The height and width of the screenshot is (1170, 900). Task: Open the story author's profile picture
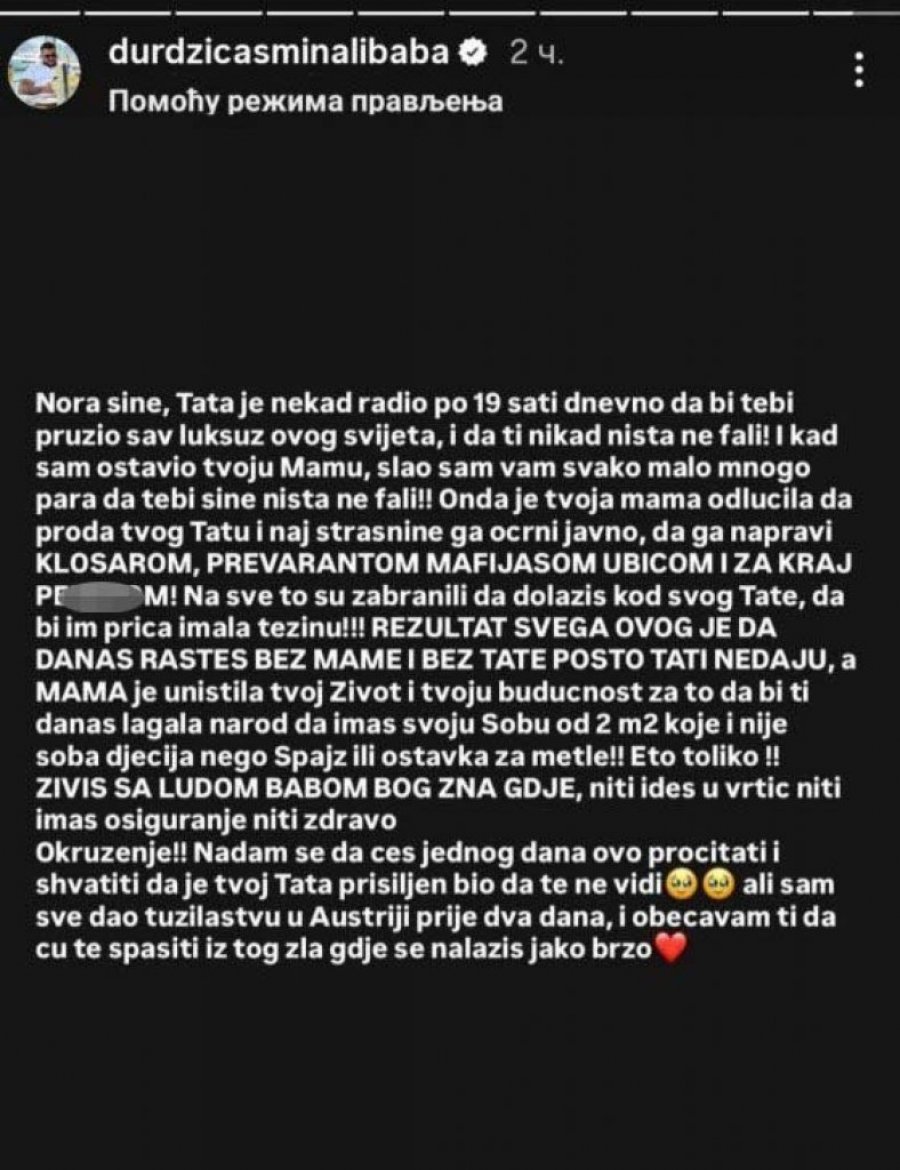(44, 73)
